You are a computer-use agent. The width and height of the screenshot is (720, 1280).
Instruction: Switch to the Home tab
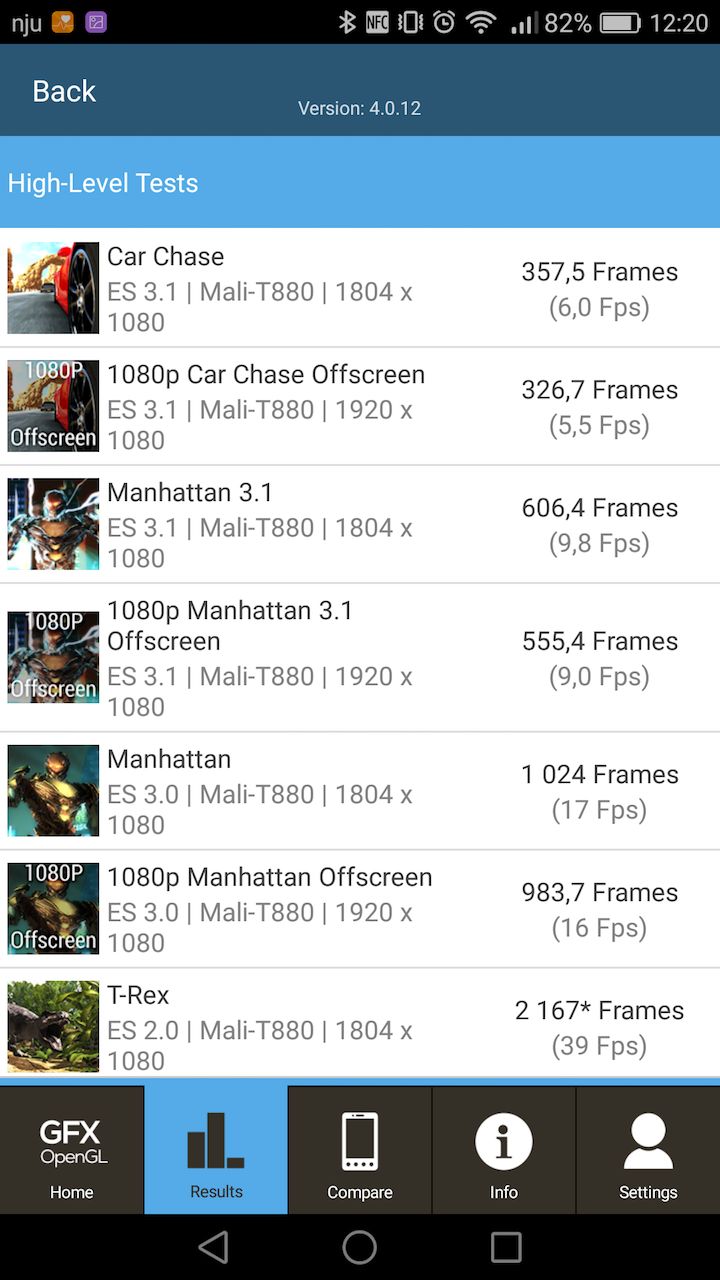[x=72, y=1151]
